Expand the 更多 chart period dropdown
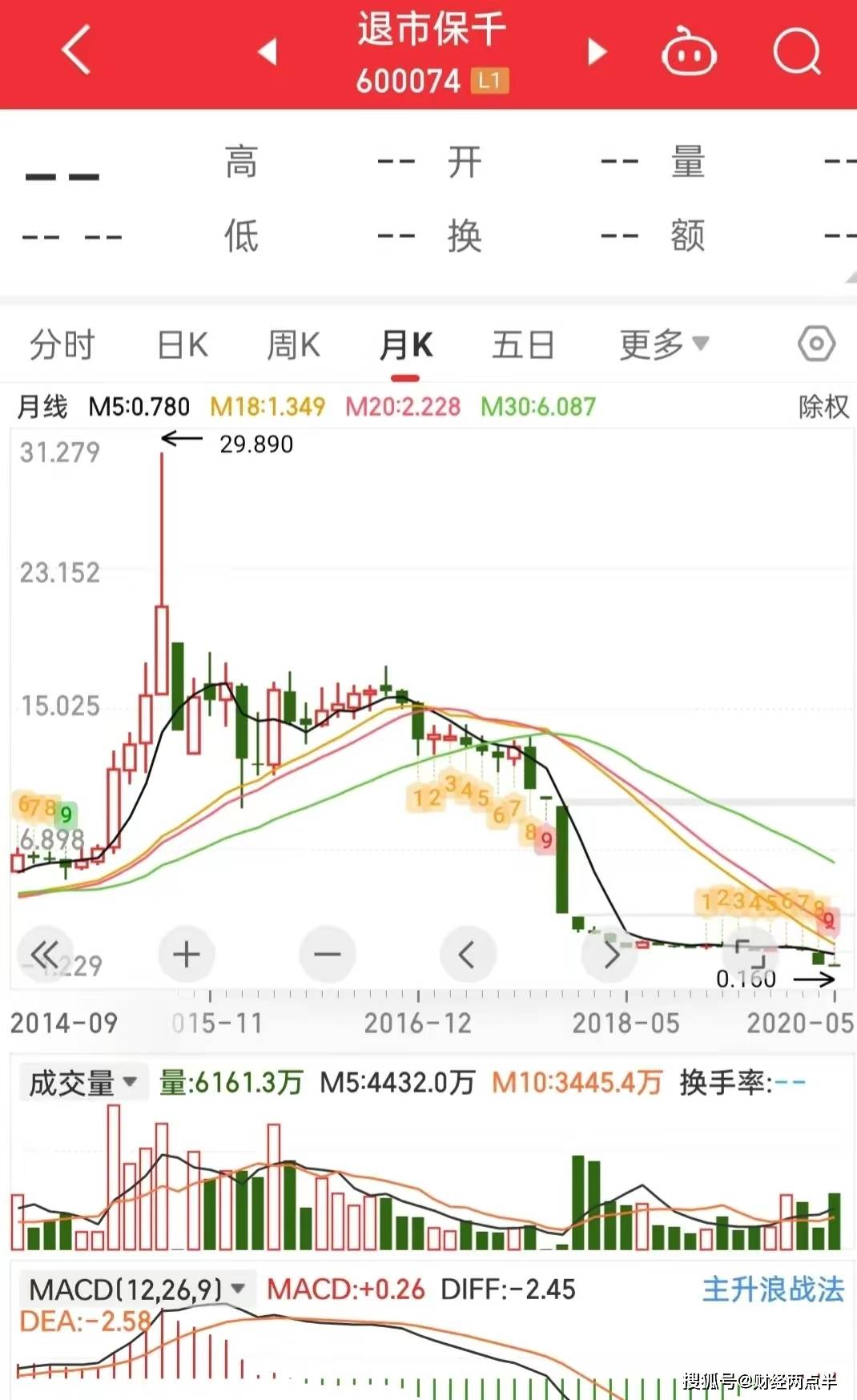Viewport: 857px width, 1400px height. pos(663,343)
